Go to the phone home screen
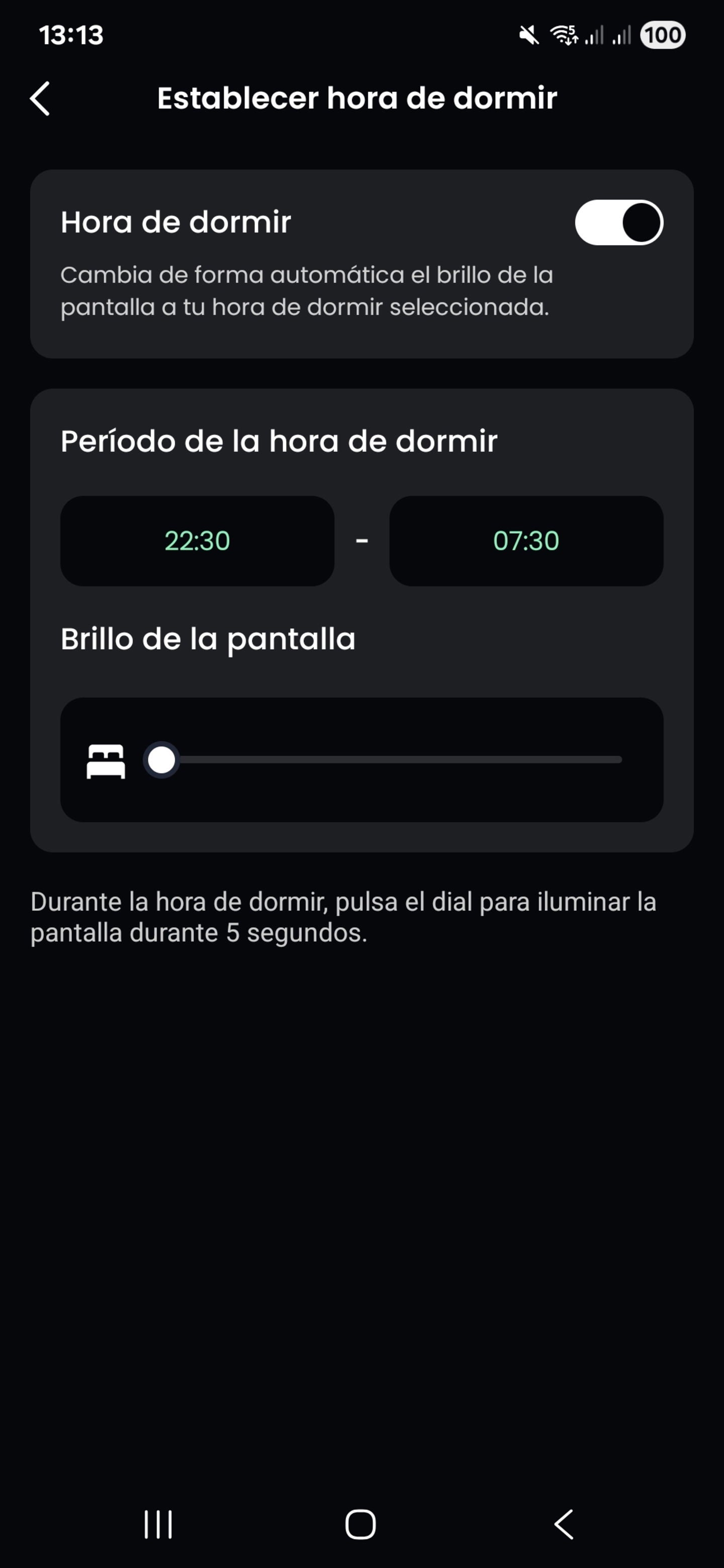Image resolution: width=724 pixels, height=1568 pixels. pyautogui.click(x=360, y=1524)
